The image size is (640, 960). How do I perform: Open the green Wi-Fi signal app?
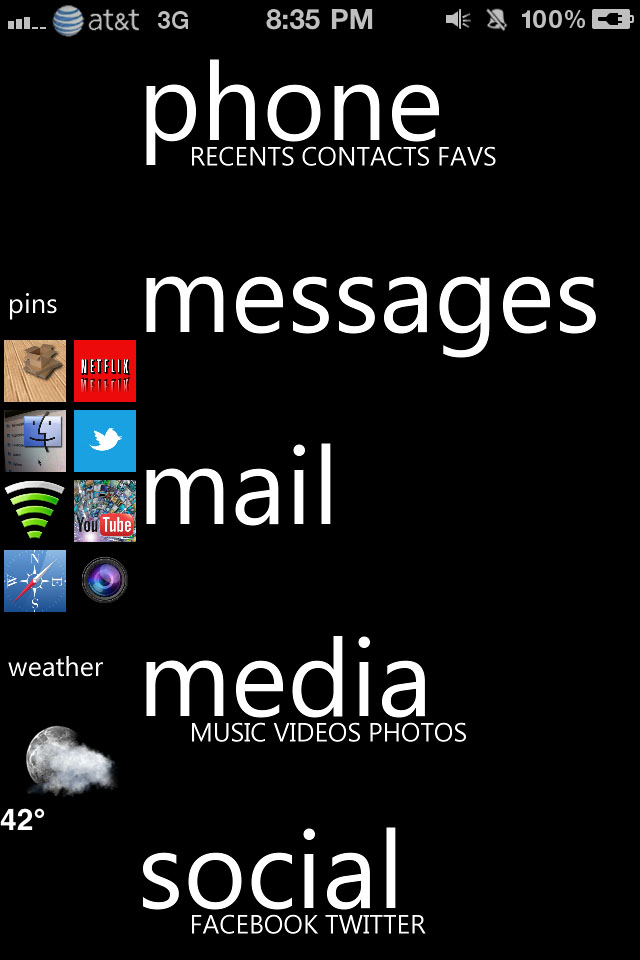(x=35, y=511)
